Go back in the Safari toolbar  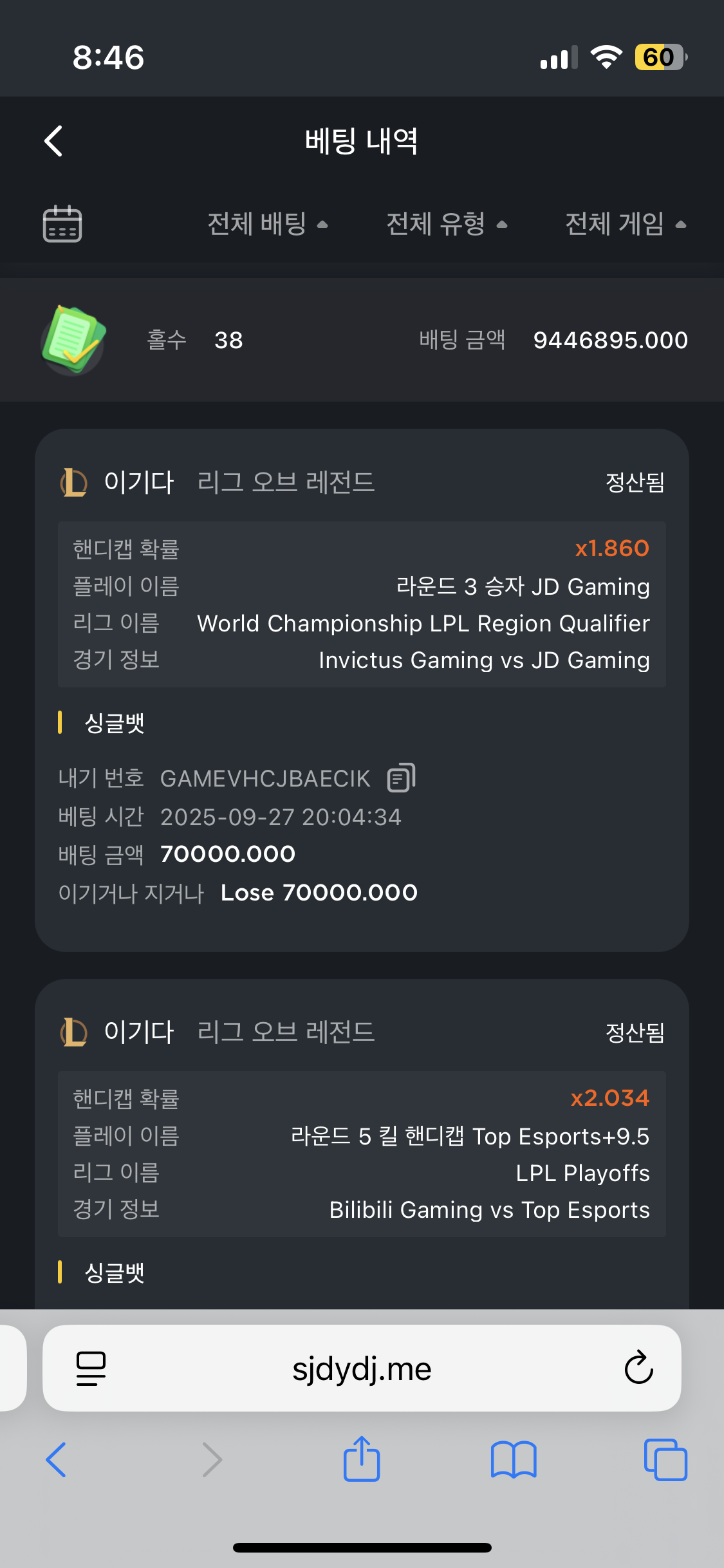point(56,1459)
